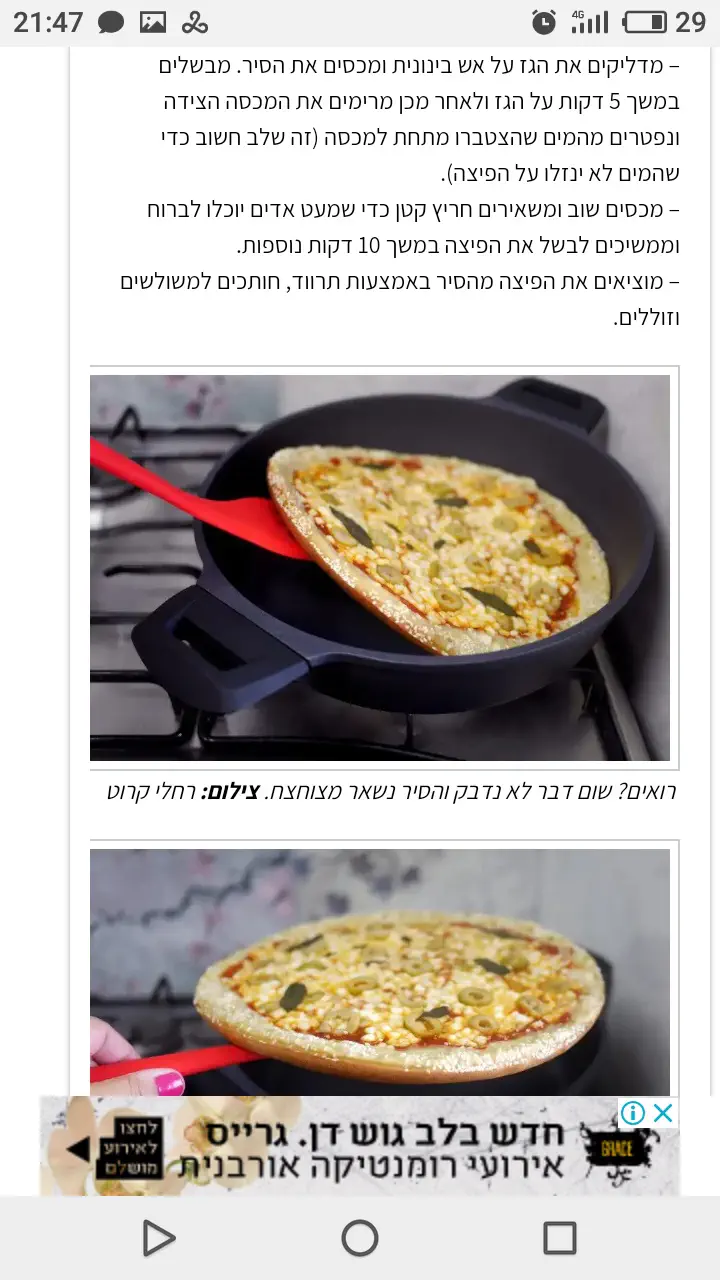Go back with the system back button
720x1280 pixels.
click(159, 1238)
